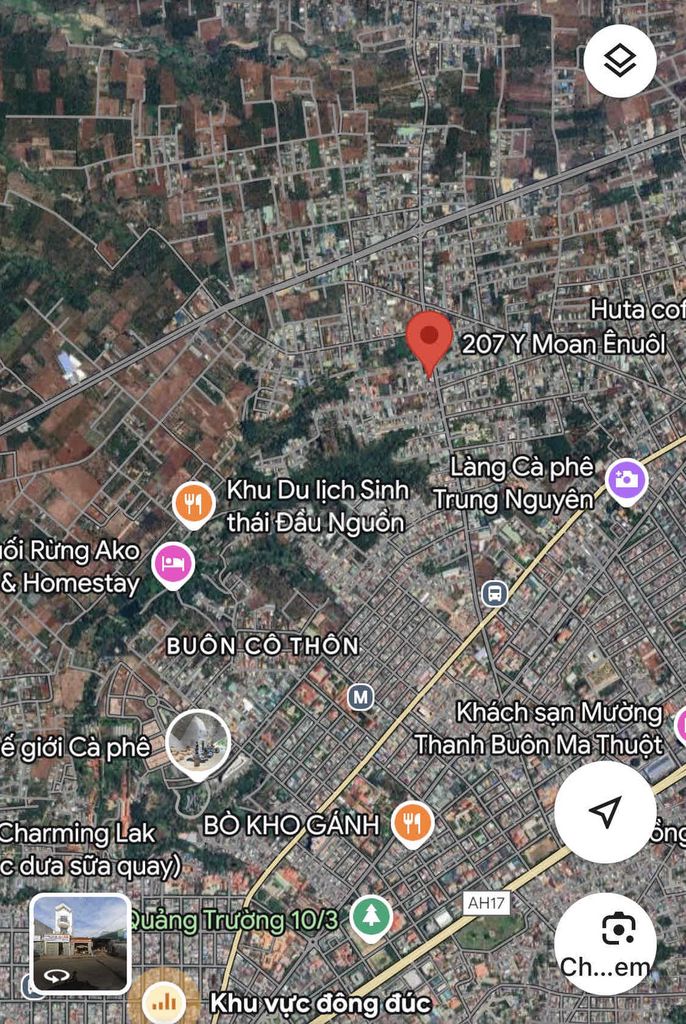Open the Street View thumbnail preview
The width and height of the screenshot is (686, 1024).
coord(80,943)
